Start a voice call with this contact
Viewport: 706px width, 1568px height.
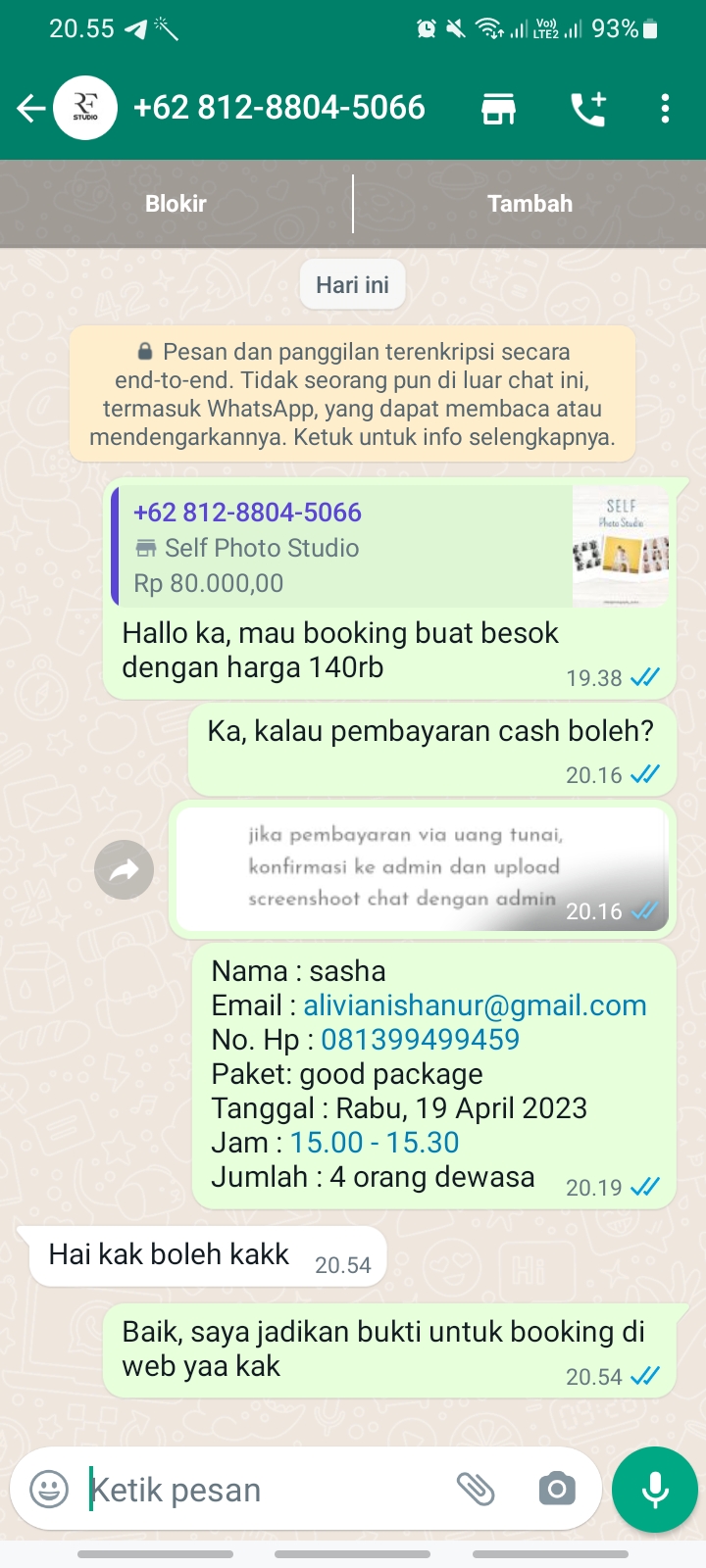[588, 109]
